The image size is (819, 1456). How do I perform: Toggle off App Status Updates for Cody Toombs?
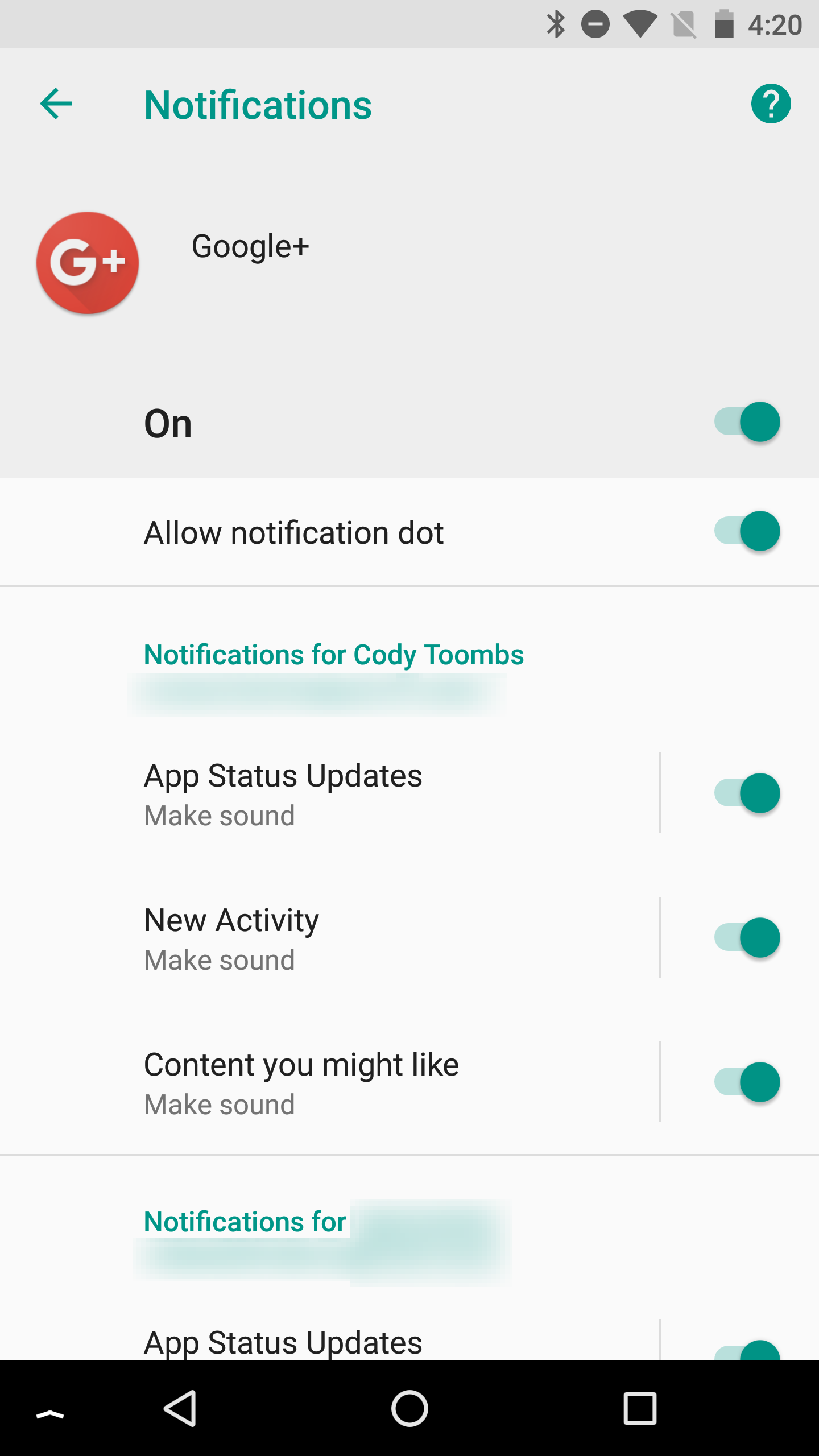pos(747,793)
